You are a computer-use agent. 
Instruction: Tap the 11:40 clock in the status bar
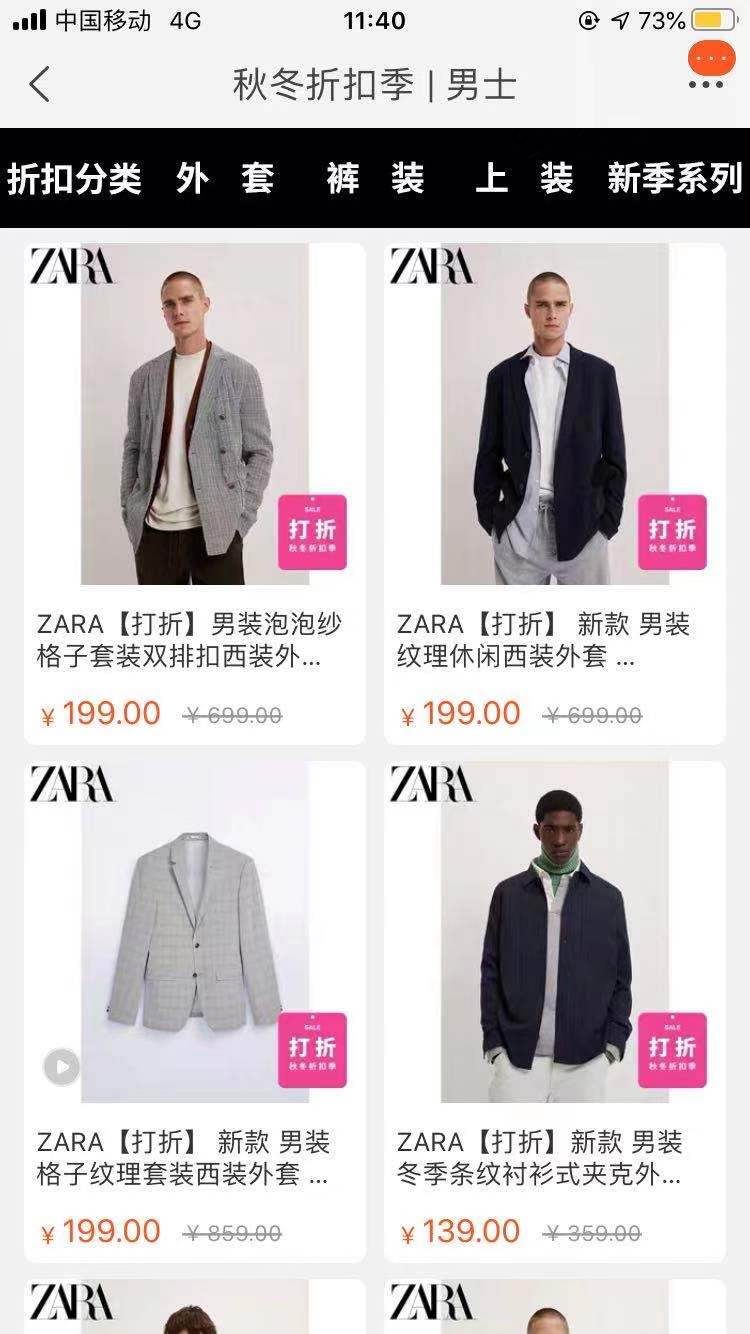(375, 18)
